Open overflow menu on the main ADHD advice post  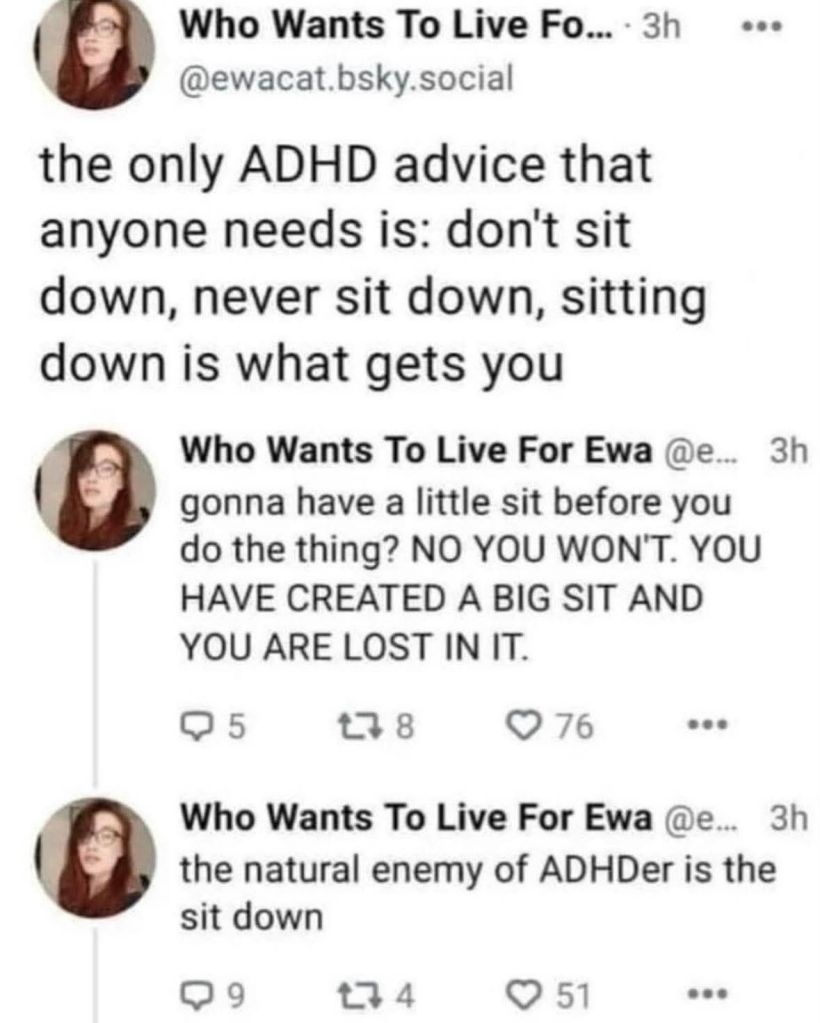[x=765, y=29]
